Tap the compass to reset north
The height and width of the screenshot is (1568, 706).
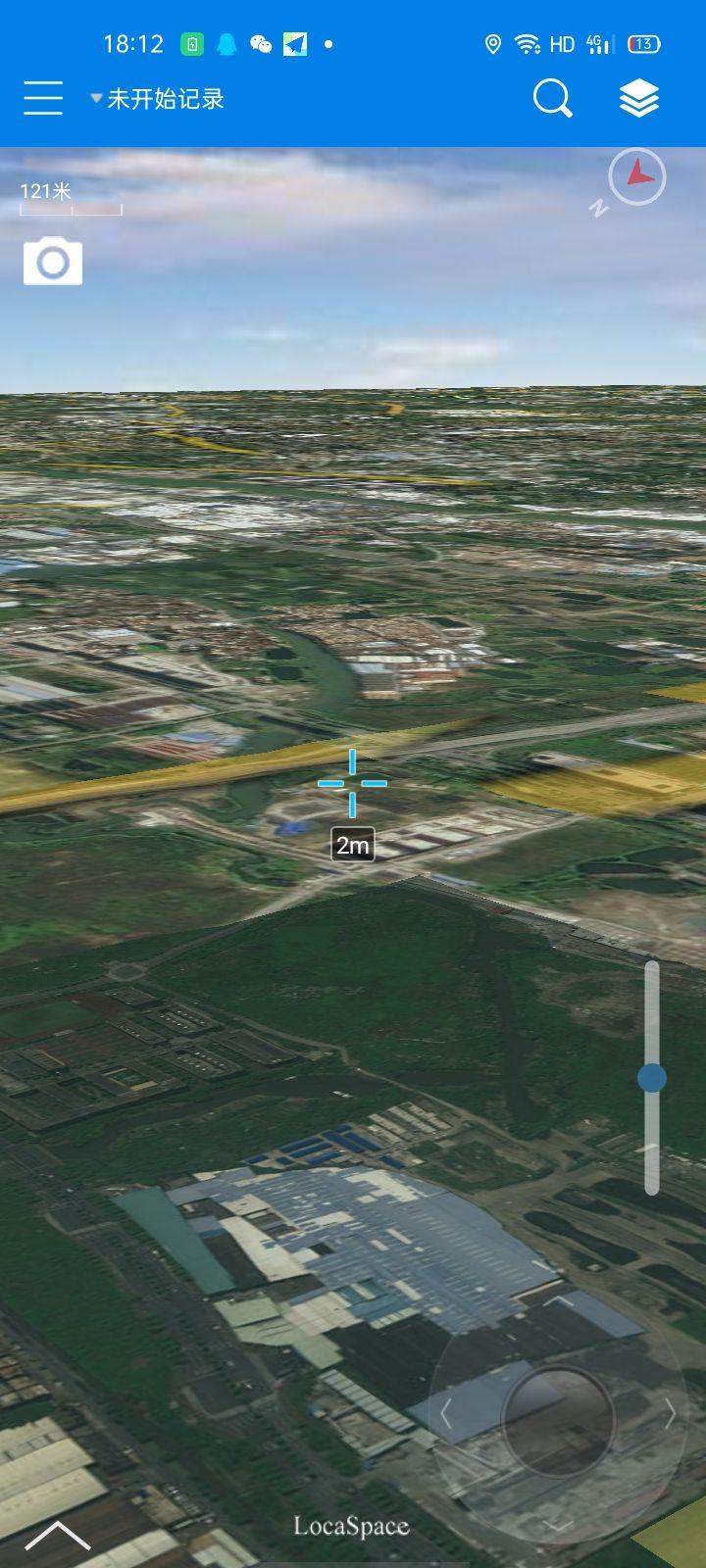(636, 177)
